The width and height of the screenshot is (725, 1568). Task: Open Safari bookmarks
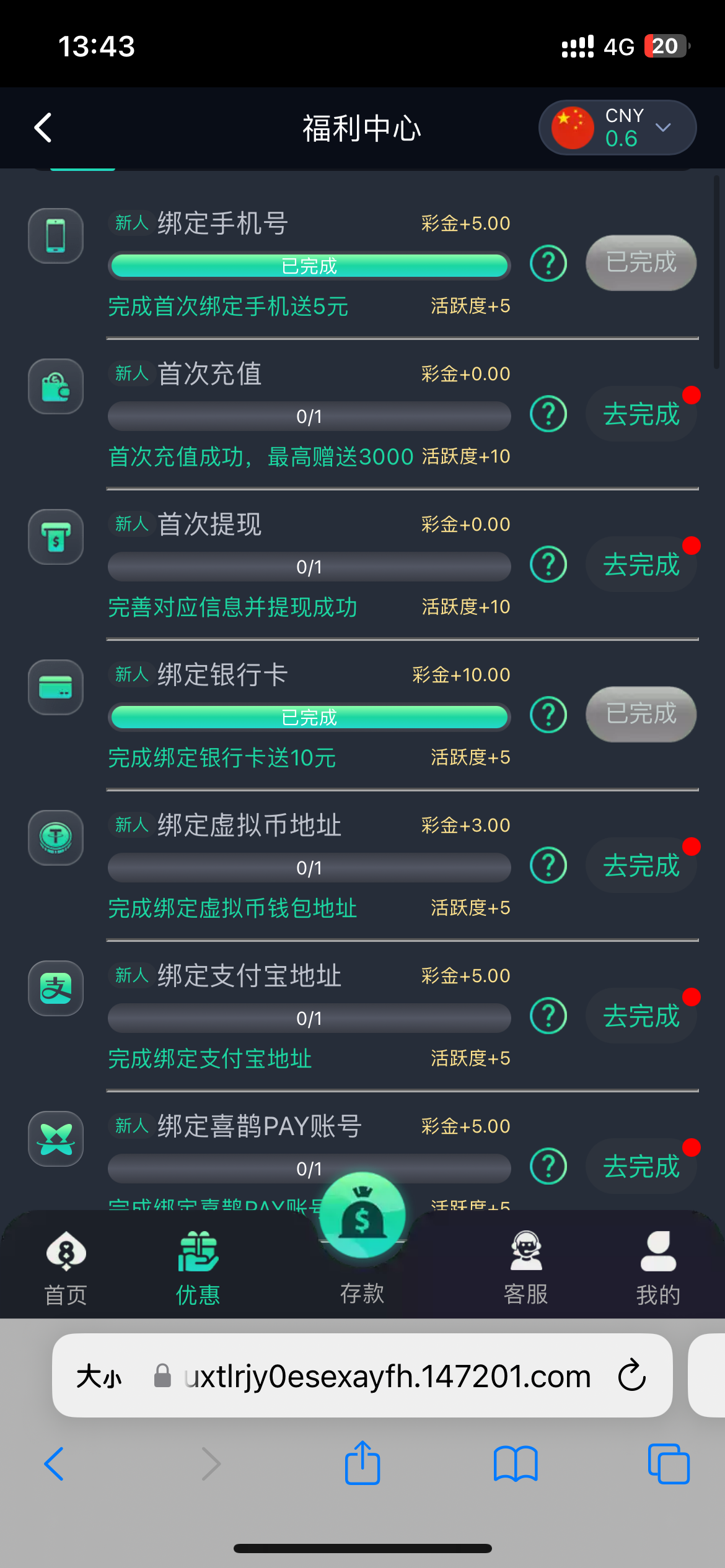(x=516, y=1464)
